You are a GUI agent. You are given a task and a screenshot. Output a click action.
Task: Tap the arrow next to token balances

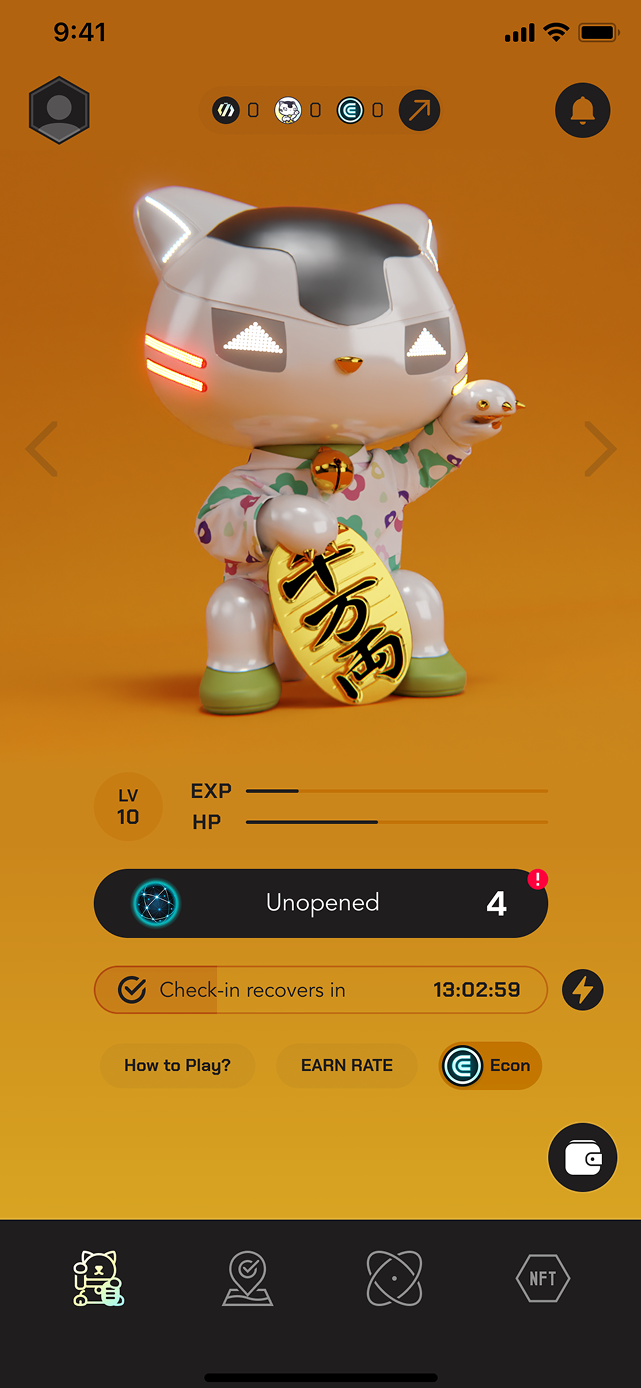(x=419, y=111)
